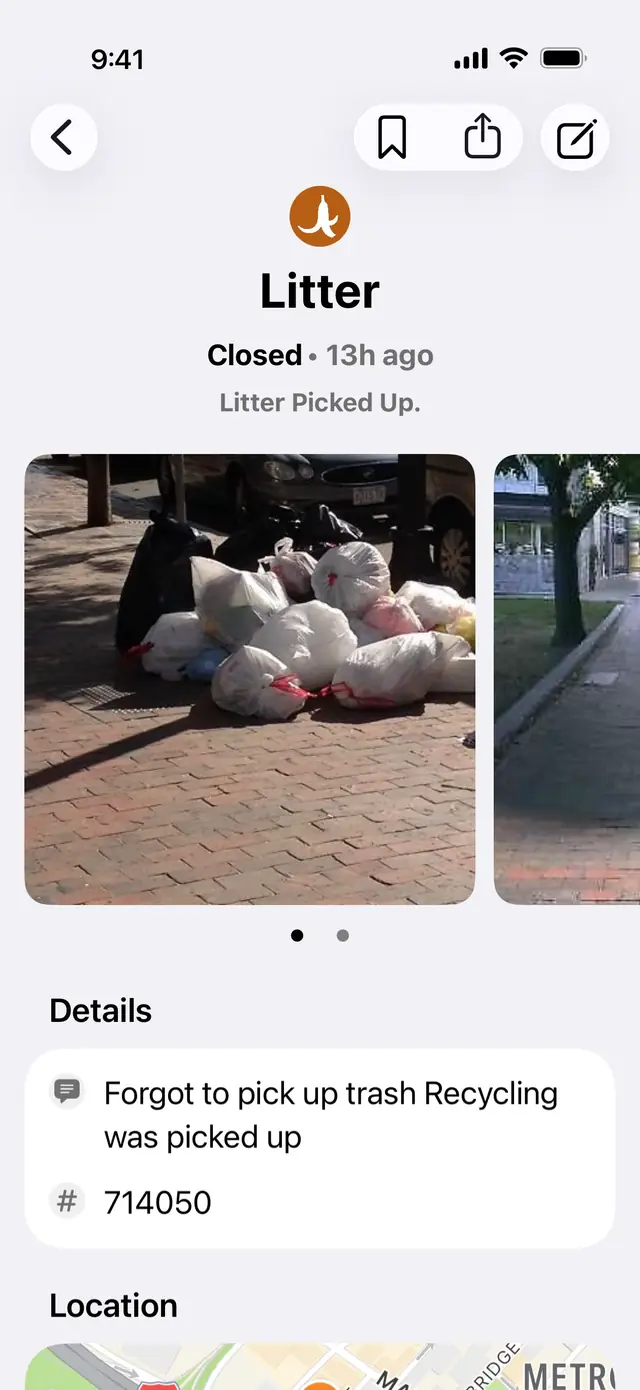Bookmark this Litter report
This screenshot has width=640, height=1390.
(x=392, y=137)
